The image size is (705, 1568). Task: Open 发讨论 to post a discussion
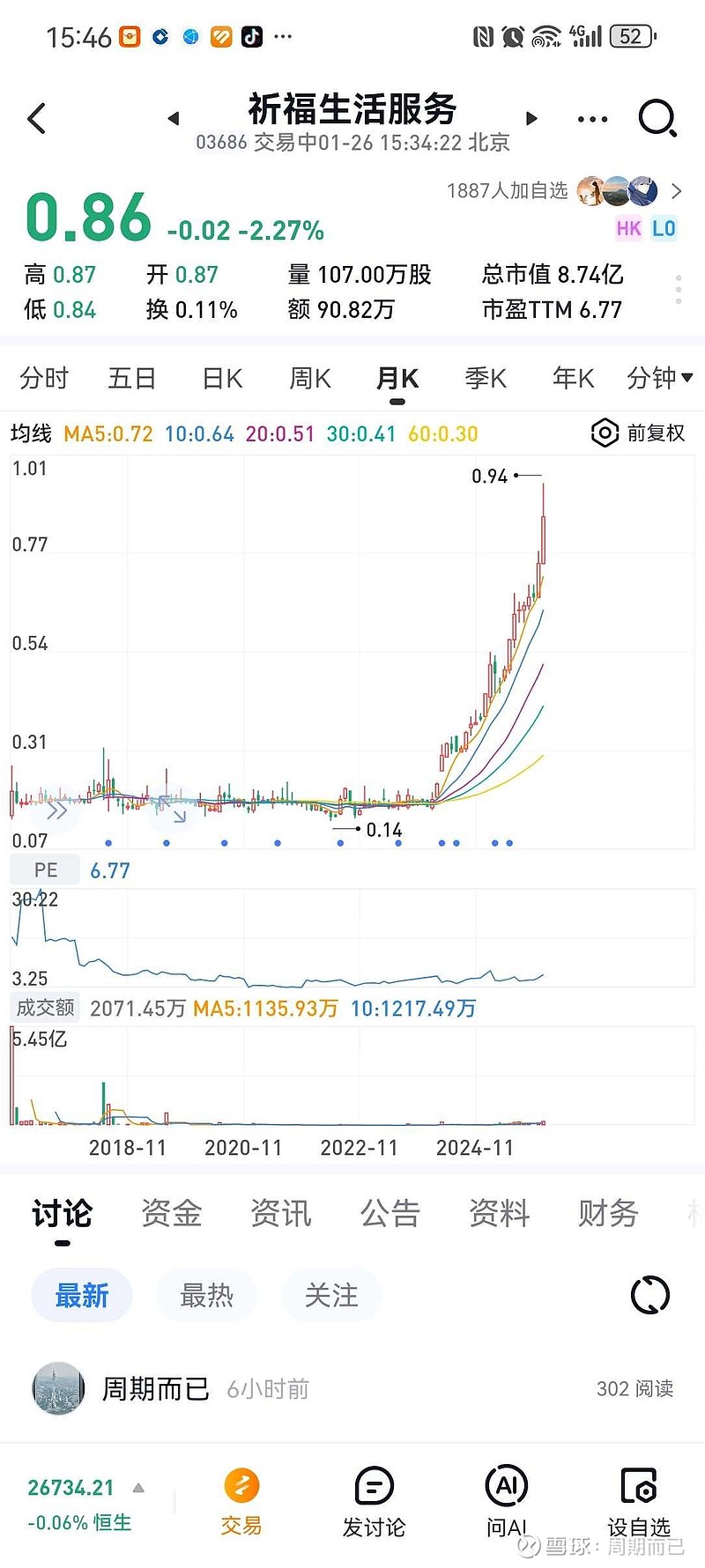pos(374,1502)
